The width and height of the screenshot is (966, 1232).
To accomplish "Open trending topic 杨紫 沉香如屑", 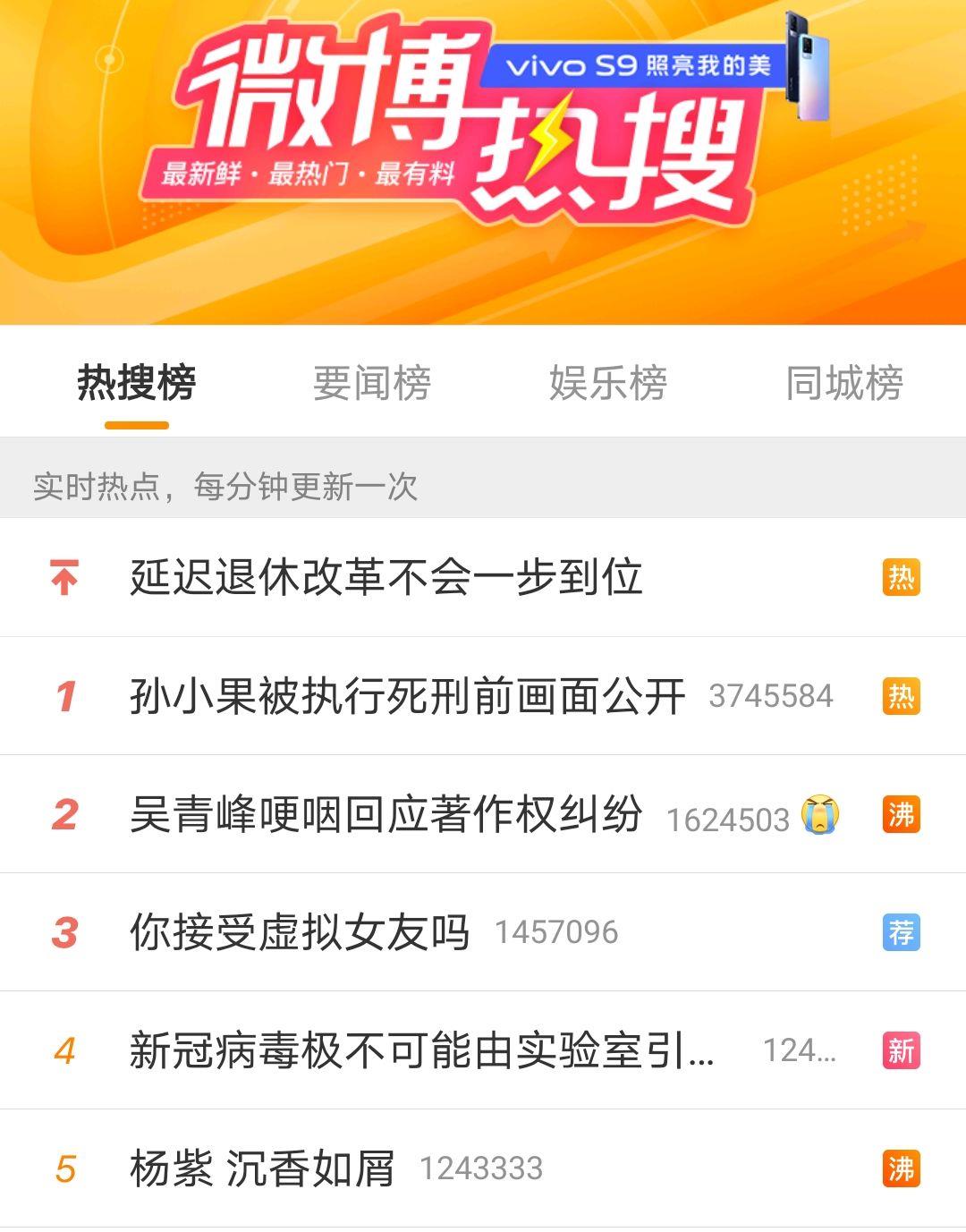I will pyautogui.click(x=262, y=1168).
